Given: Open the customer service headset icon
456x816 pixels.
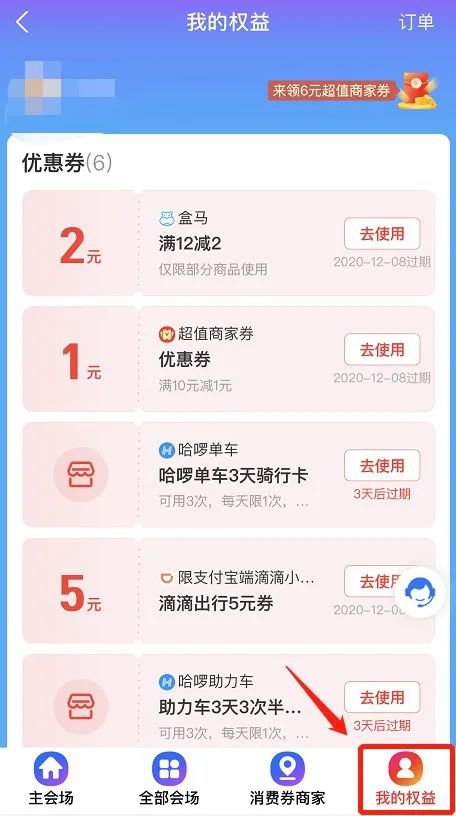Looking at the screenshot, I should click(420, 592).
